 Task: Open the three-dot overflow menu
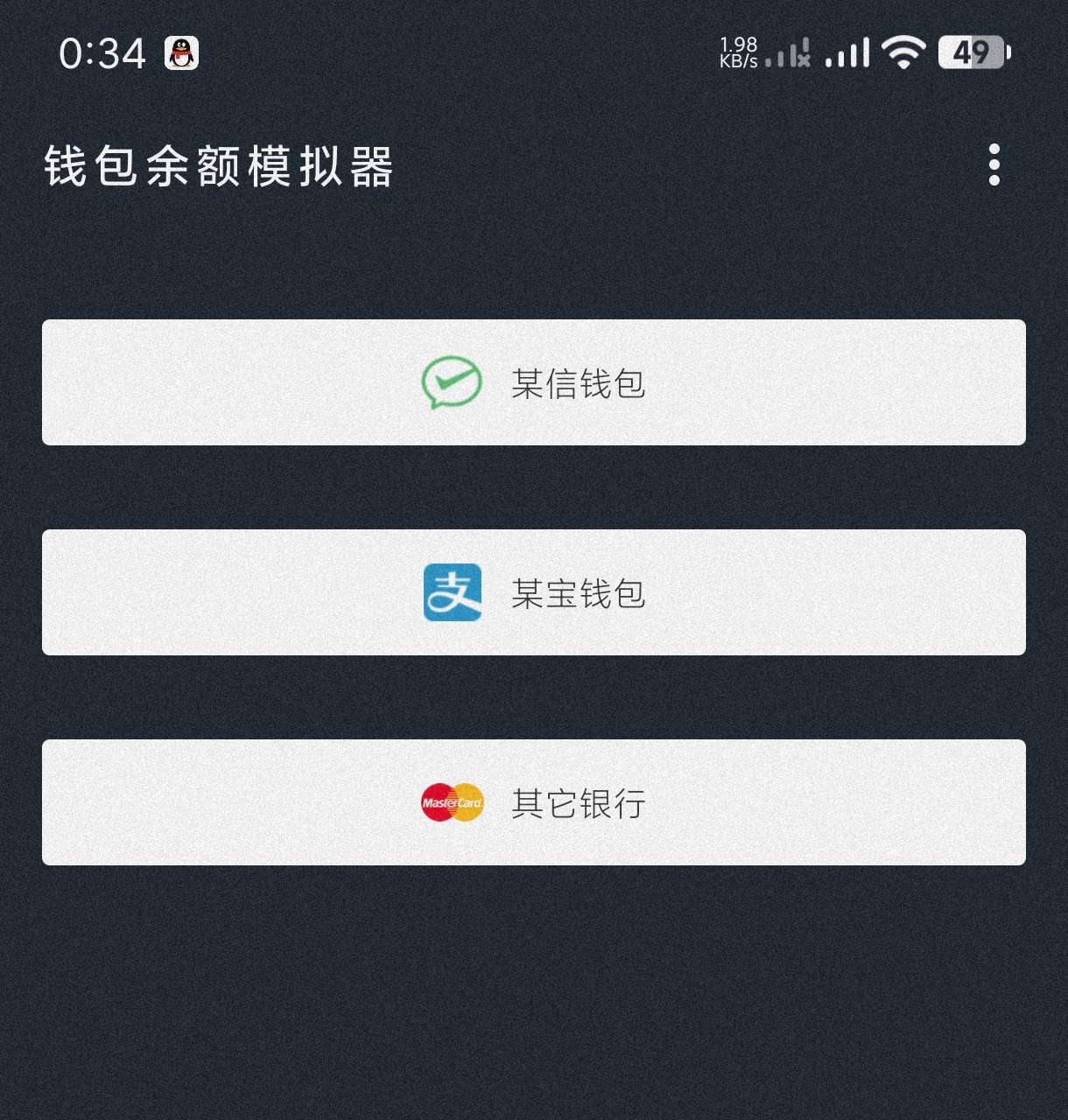[994, 165]
